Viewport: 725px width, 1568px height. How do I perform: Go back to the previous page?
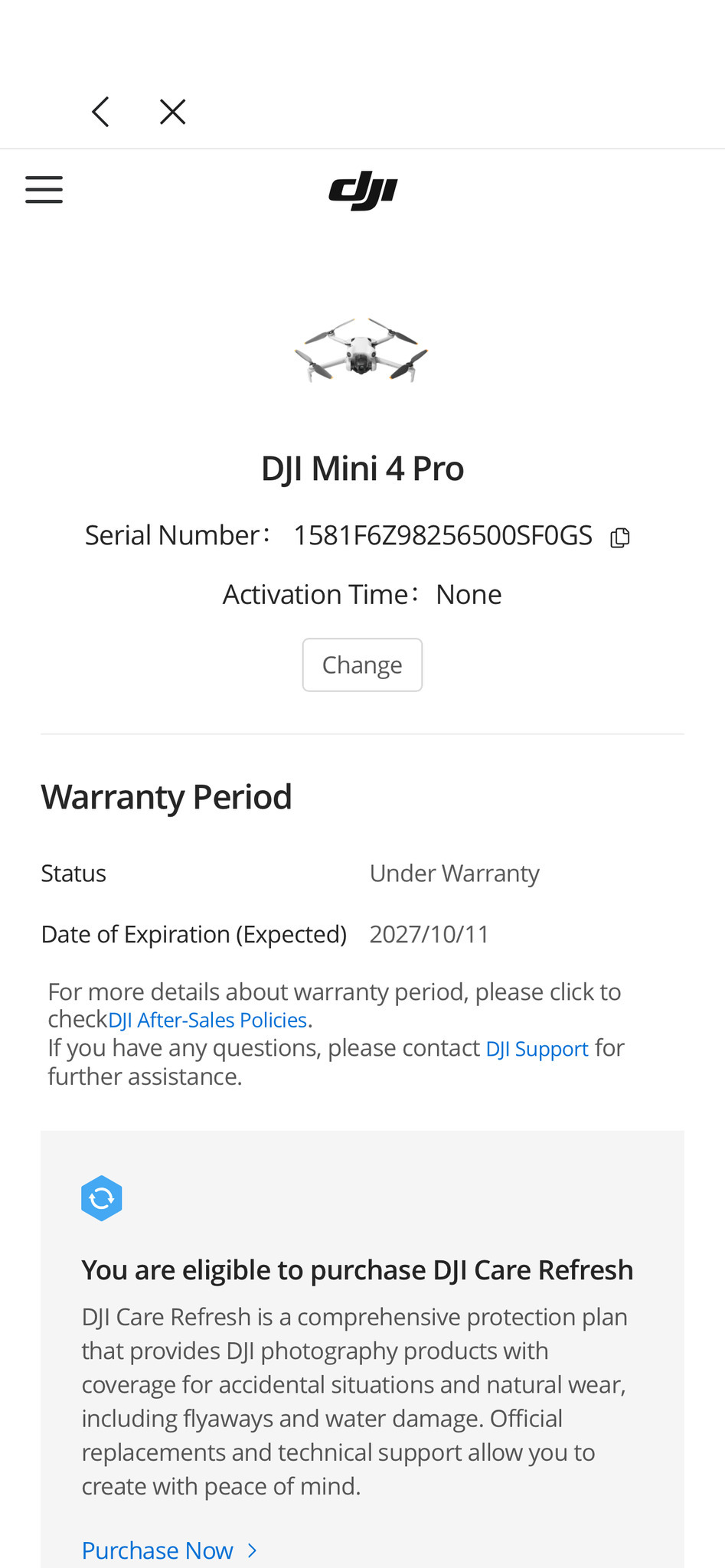click(100, 112)
